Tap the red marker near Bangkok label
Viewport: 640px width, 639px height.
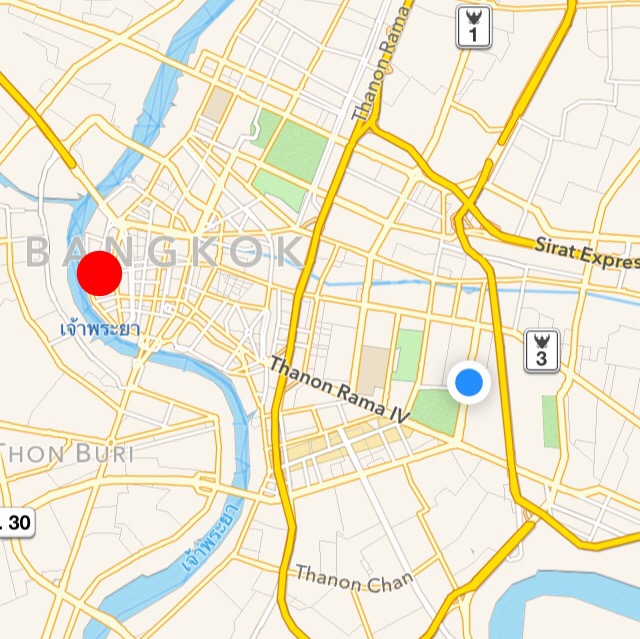(100, 272)
